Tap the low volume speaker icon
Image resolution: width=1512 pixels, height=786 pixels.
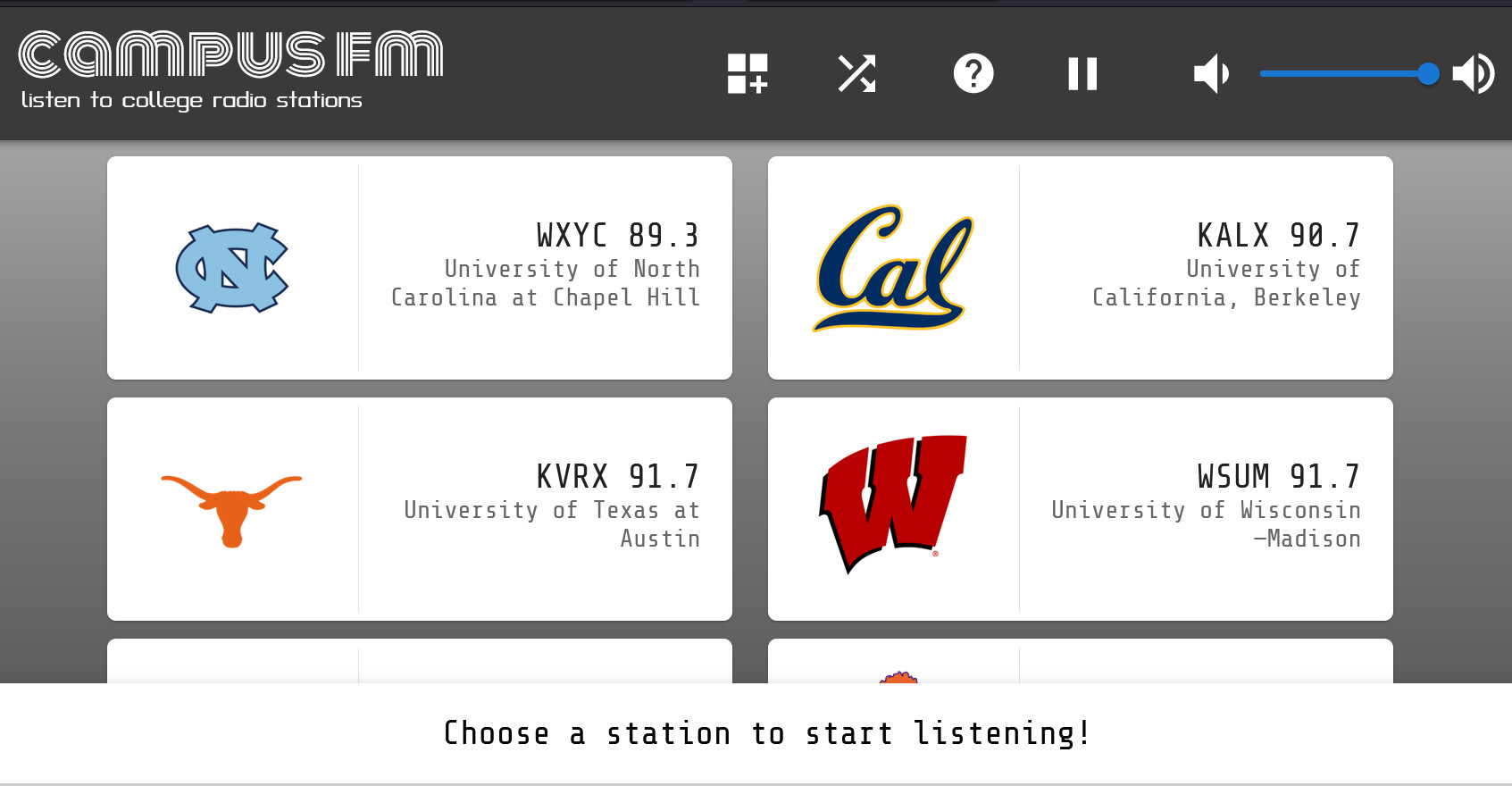[x=1211, y=73]
